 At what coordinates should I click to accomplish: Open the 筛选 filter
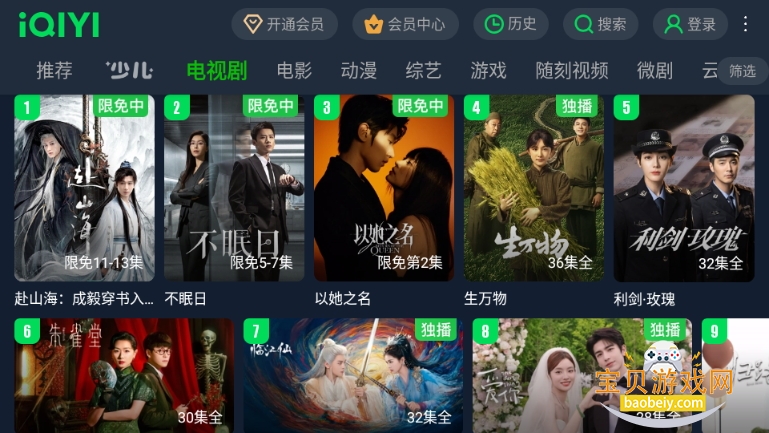coord(742,71)
